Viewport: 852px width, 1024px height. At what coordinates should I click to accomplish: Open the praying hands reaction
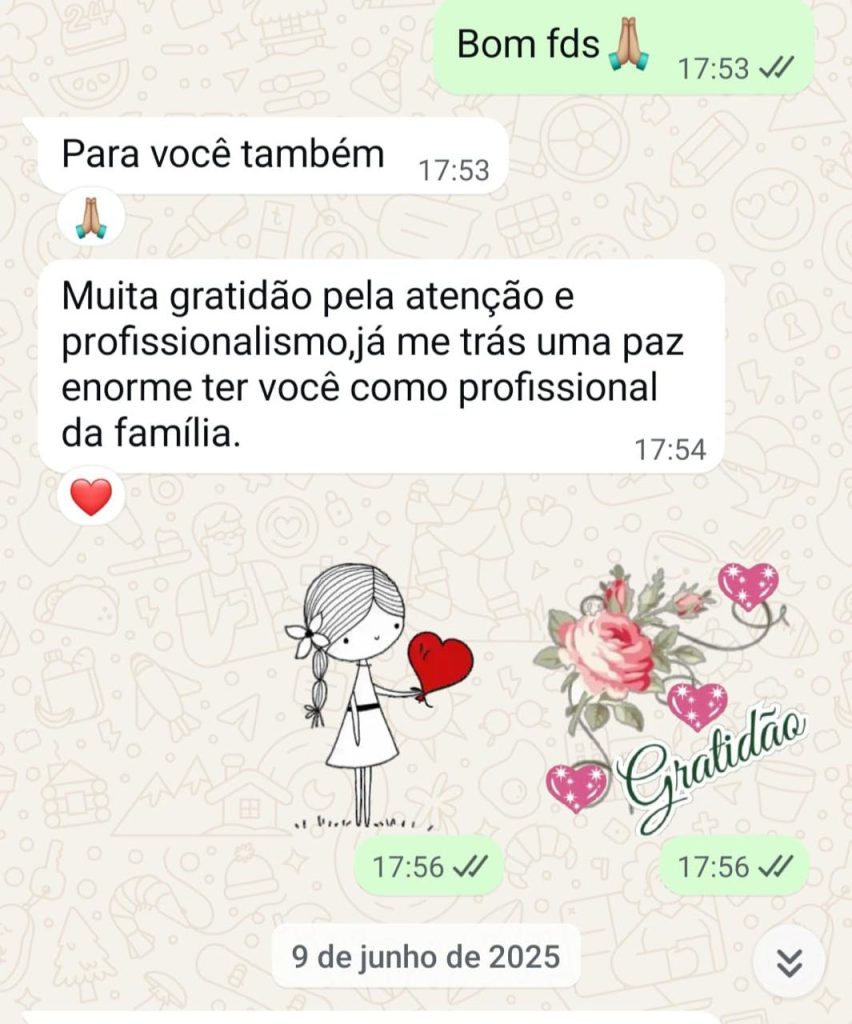91,217
